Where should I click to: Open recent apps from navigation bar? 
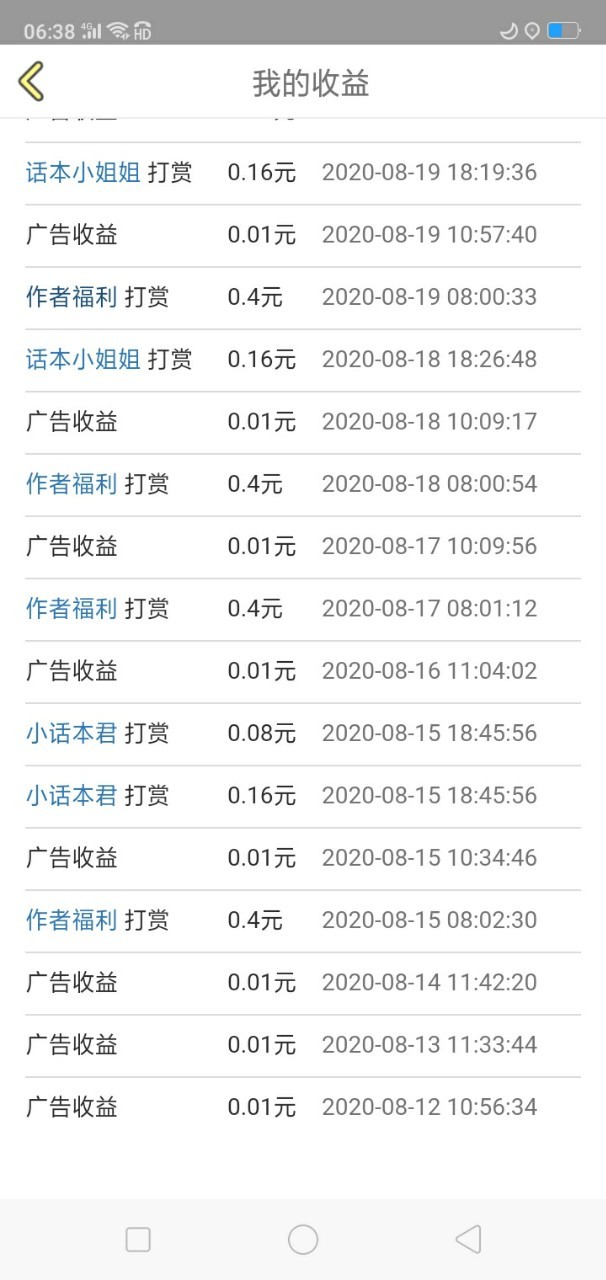coord(138,1240)
